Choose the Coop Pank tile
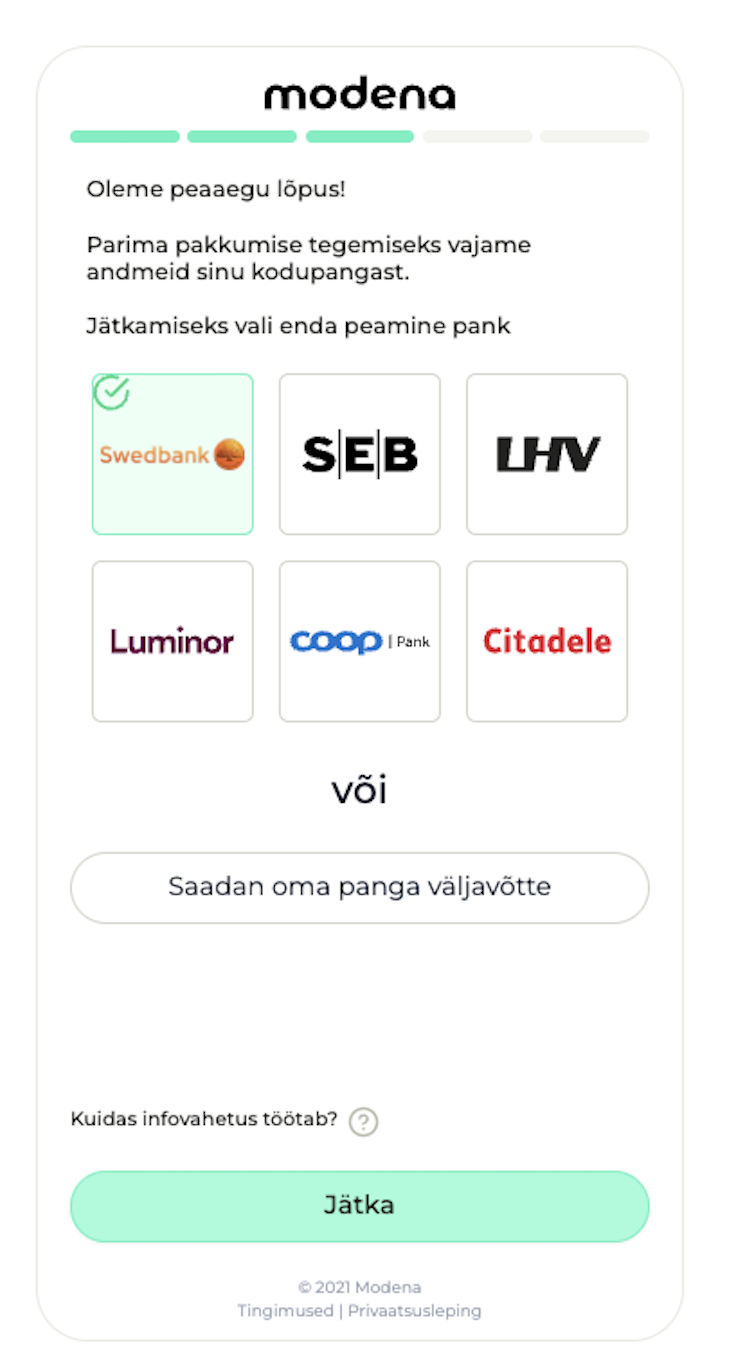This screenshot has height=1370, width=746. pos(359,641)
